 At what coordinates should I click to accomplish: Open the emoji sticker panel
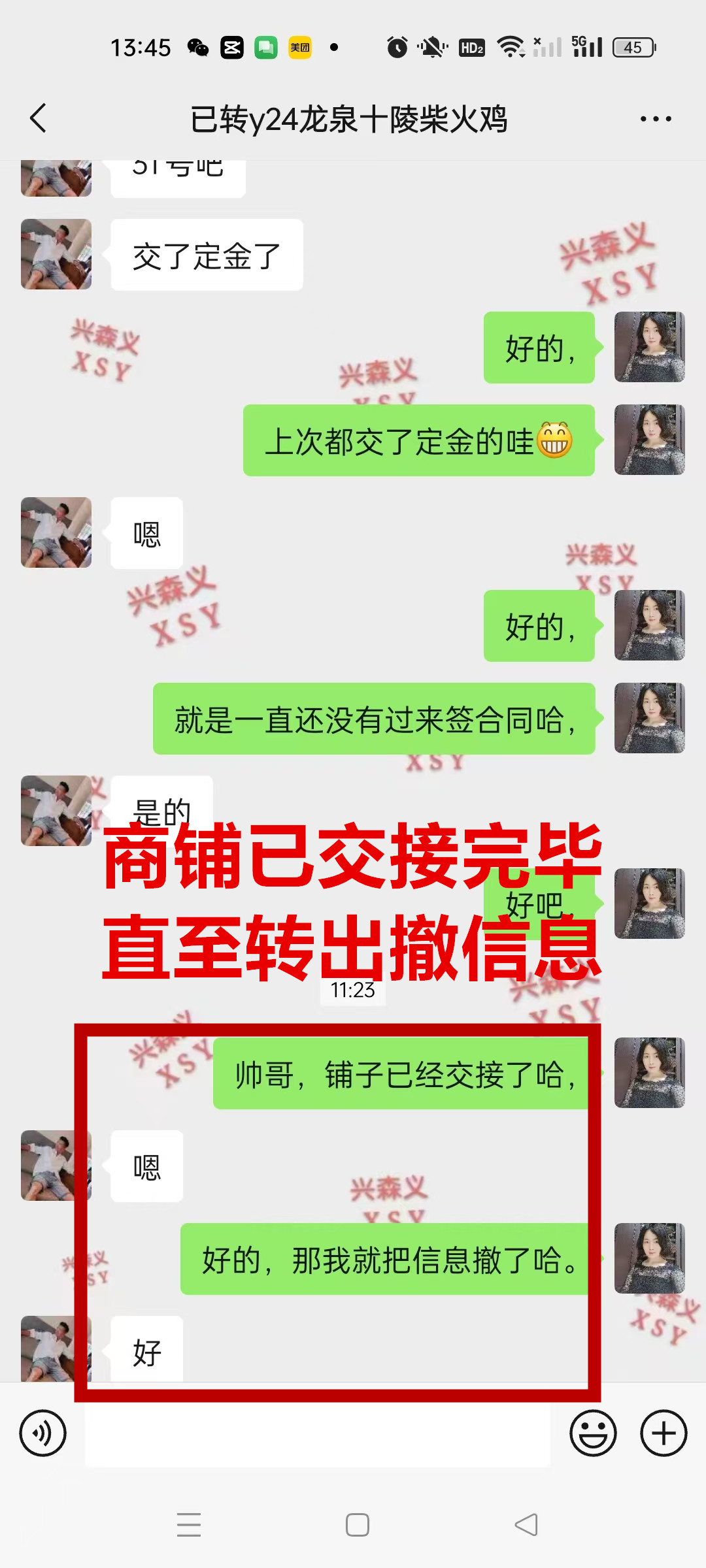point(593,1433)
